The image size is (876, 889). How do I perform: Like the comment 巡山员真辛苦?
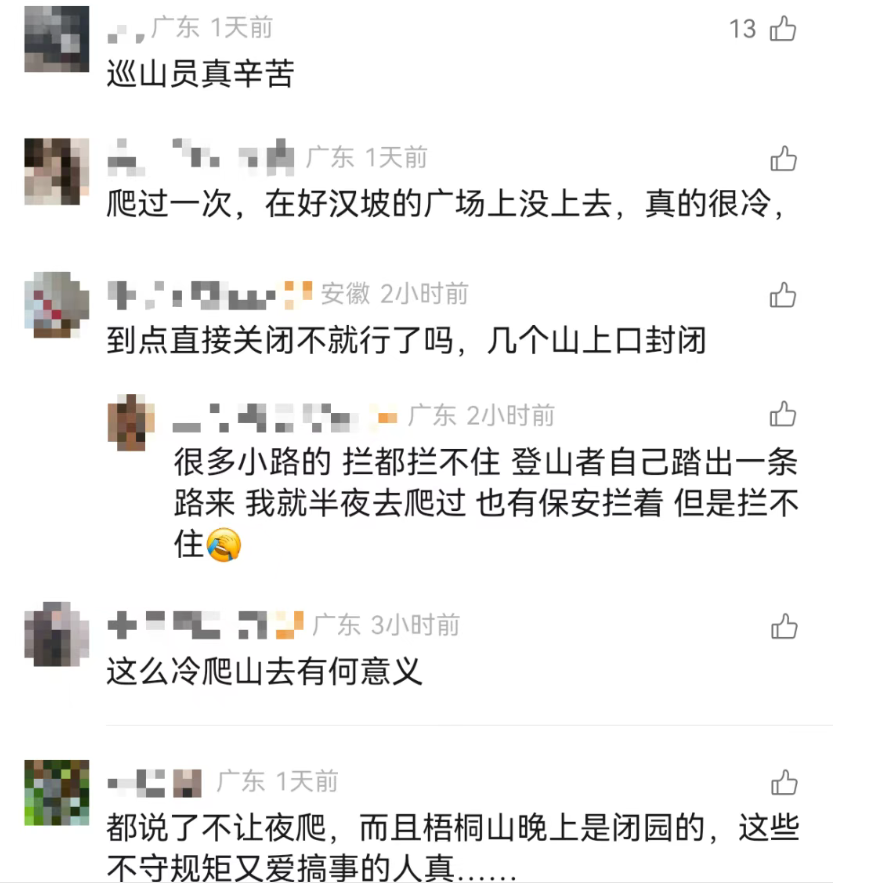[x=783, y=28]
